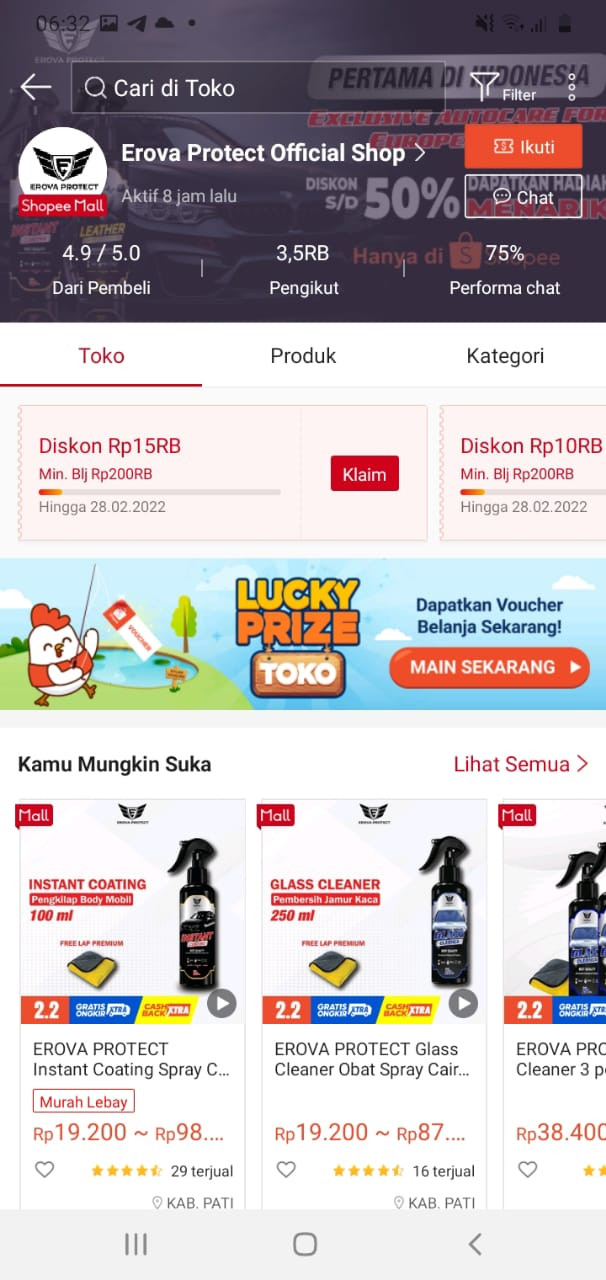The image size is (606, 1280).
Task: Tap MAIN SEKARANG on Lucky Prize banner
Action: [x=489, y=667]
